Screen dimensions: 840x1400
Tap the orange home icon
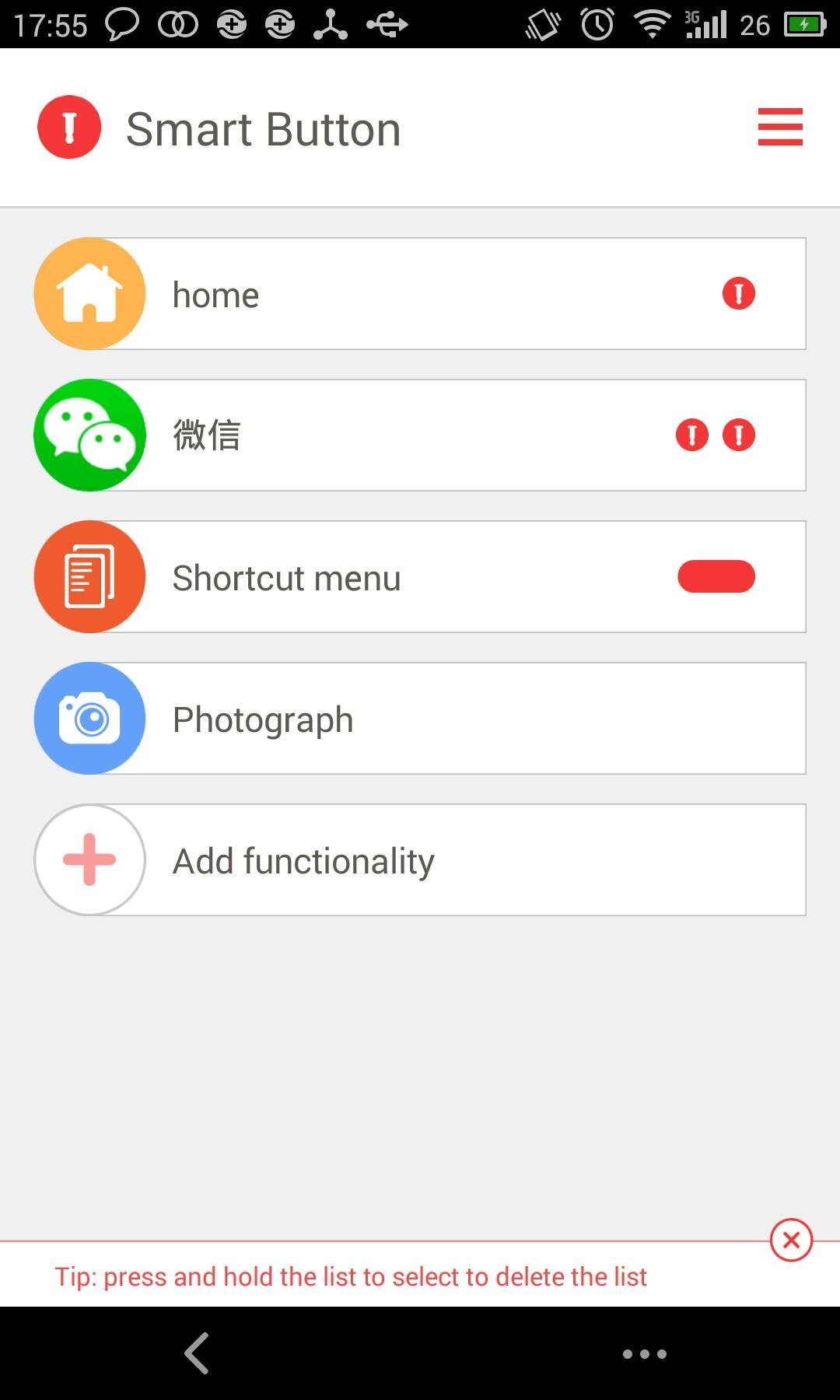(89, 292)
